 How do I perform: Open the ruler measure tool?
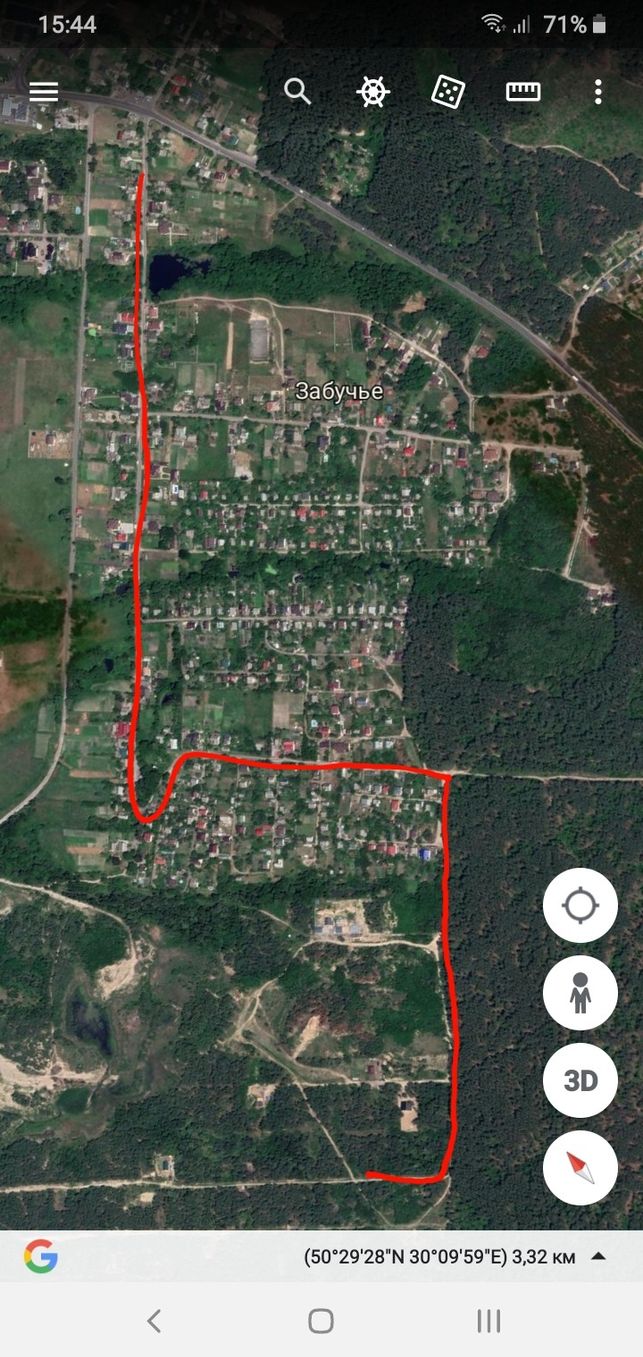point(523,92)
